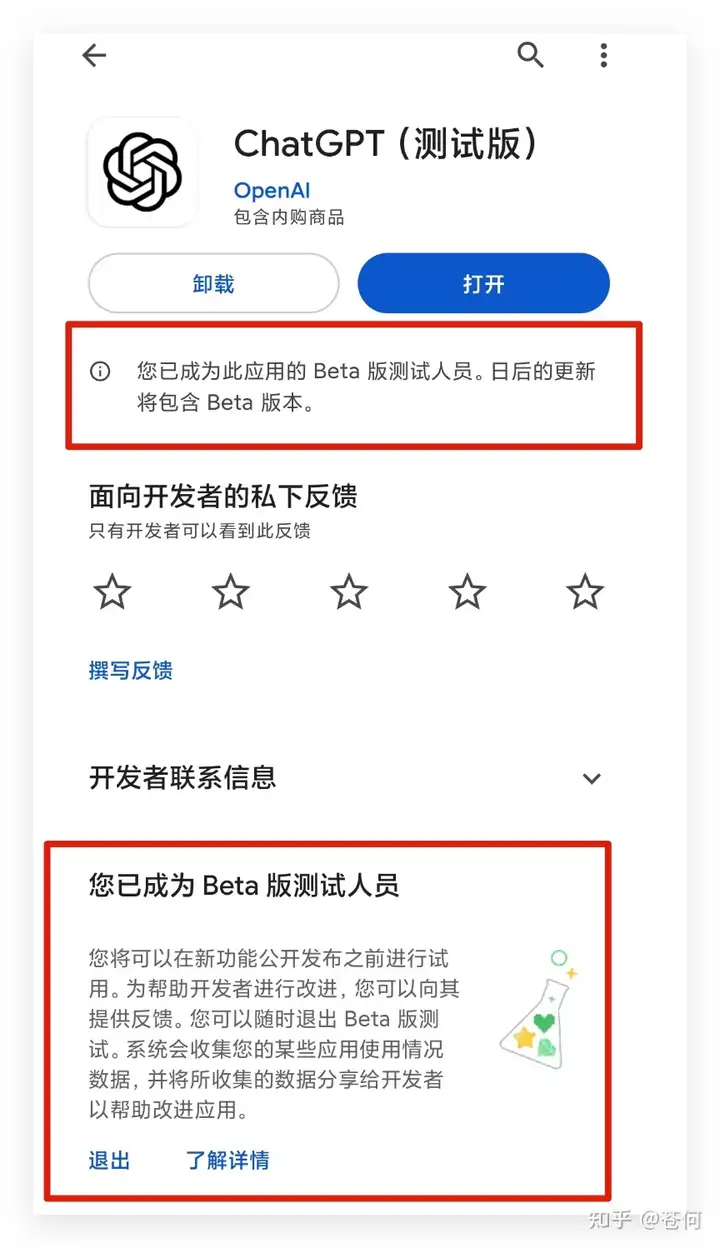Open the three-dot overflow menu
The width and height of the screenshot is (720, 1248).
603,55
